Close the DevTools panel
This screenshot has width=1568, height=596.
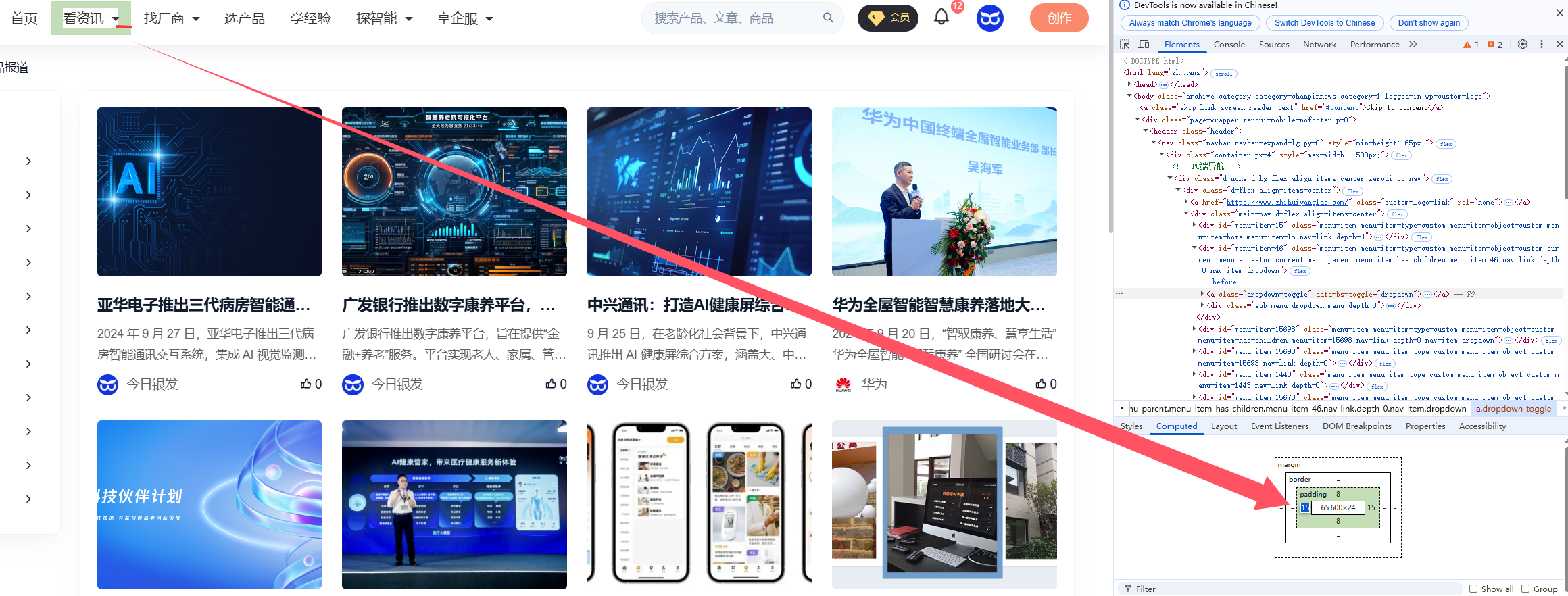(x=1560, y=44)
